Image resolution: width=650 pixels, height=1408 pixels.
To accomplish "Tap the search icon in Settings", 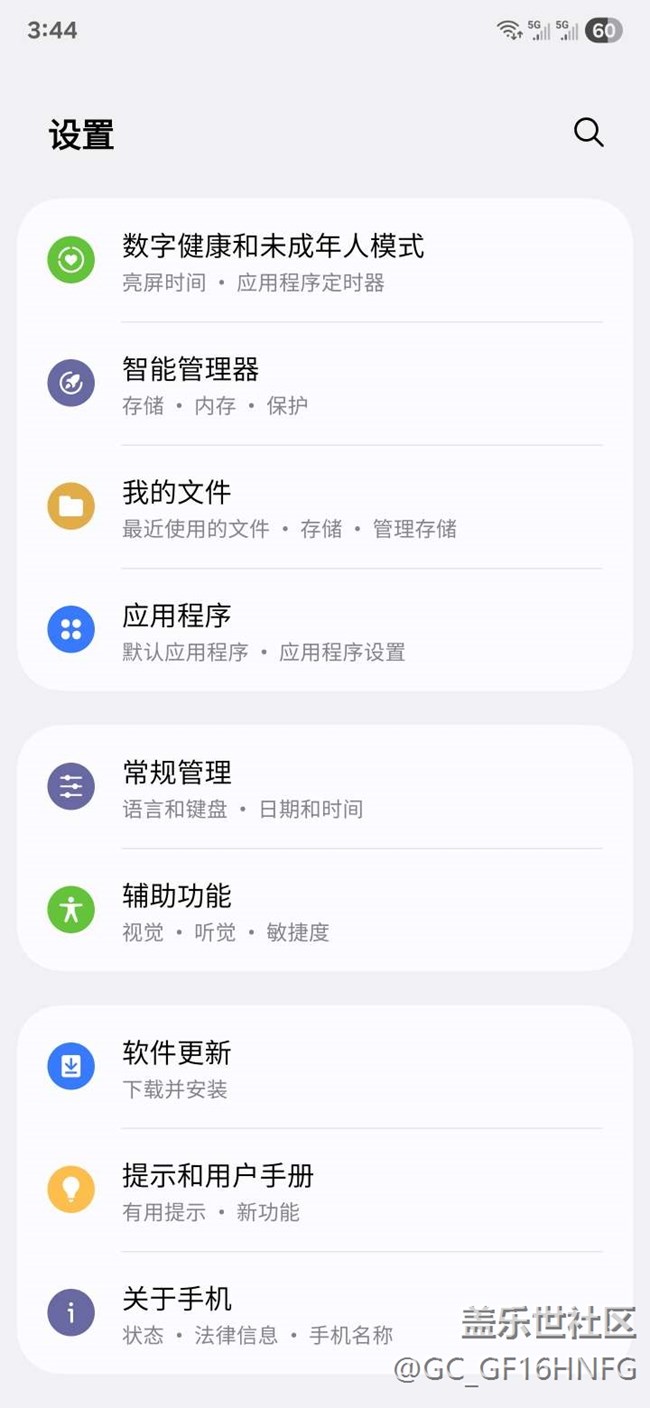I will coord(588,133).
